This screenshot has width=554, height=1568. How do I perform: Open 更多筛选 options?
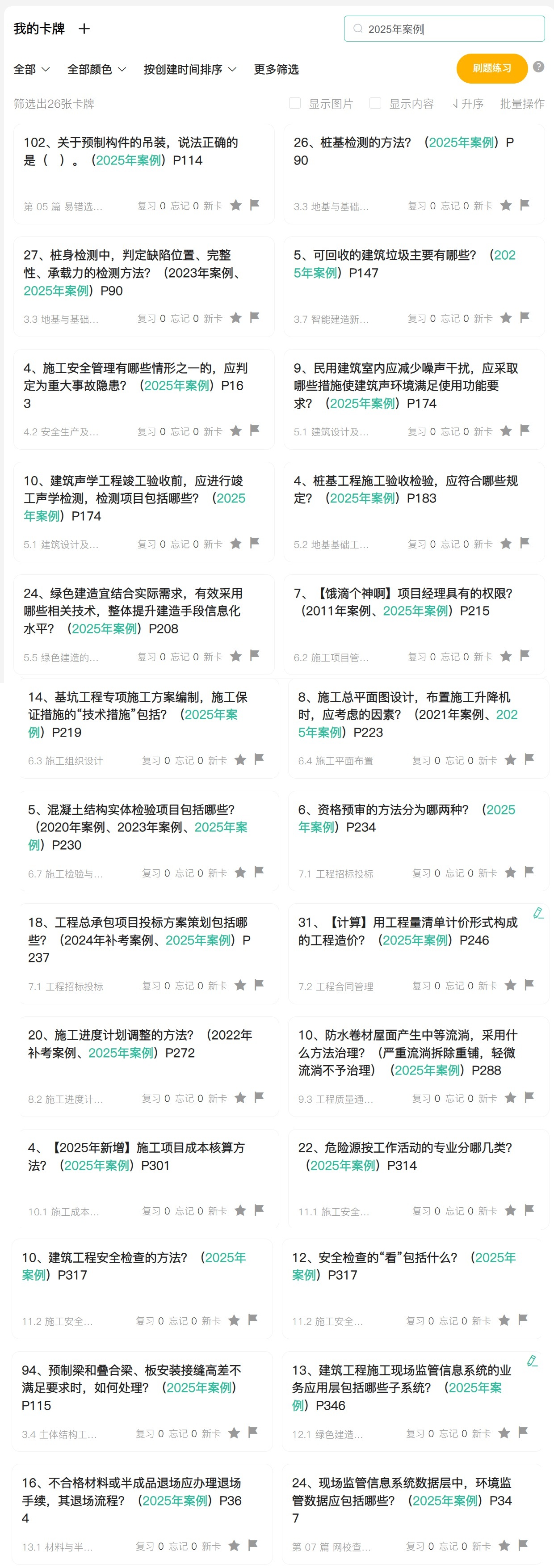click(x=276, y=69)
